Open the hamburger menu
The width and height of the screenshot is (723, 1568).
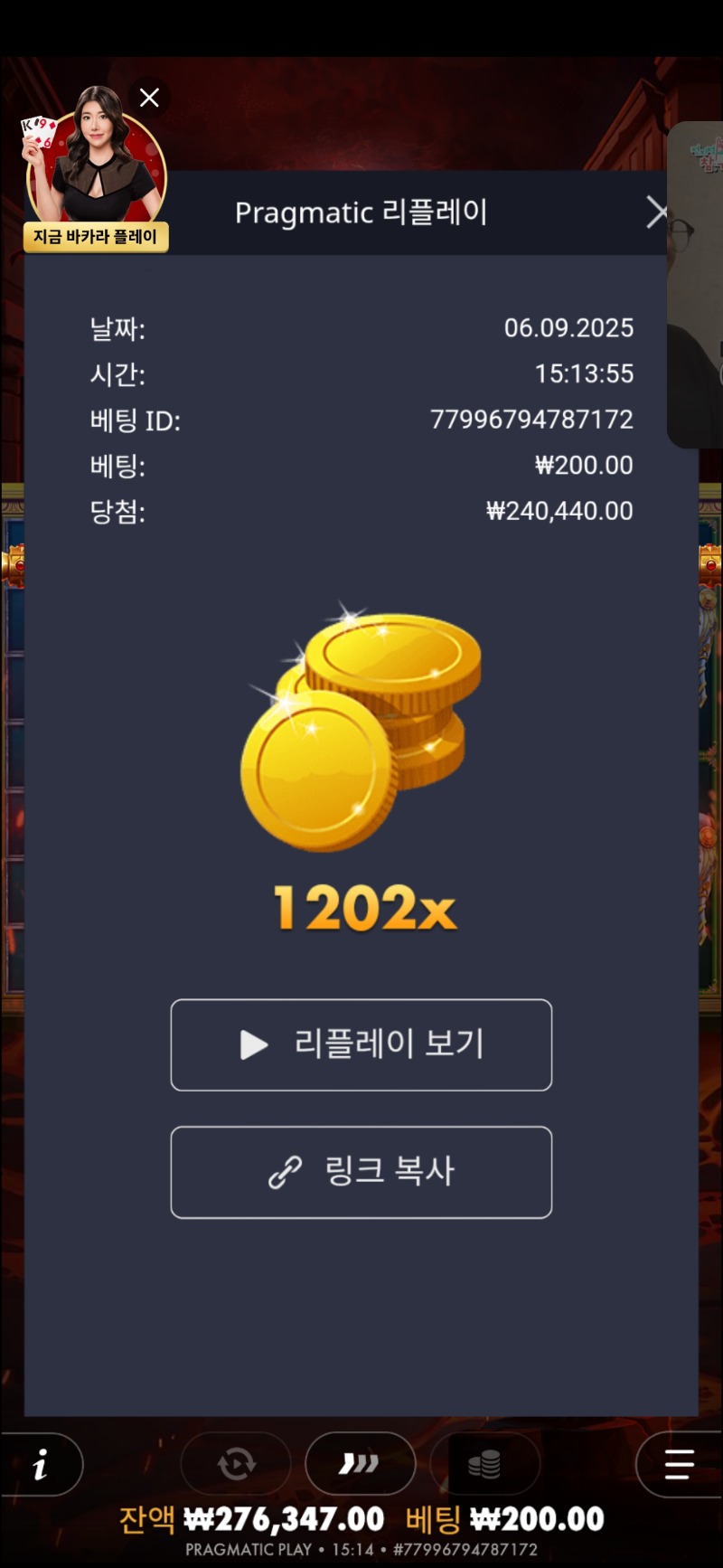[x=679, y=1464]
